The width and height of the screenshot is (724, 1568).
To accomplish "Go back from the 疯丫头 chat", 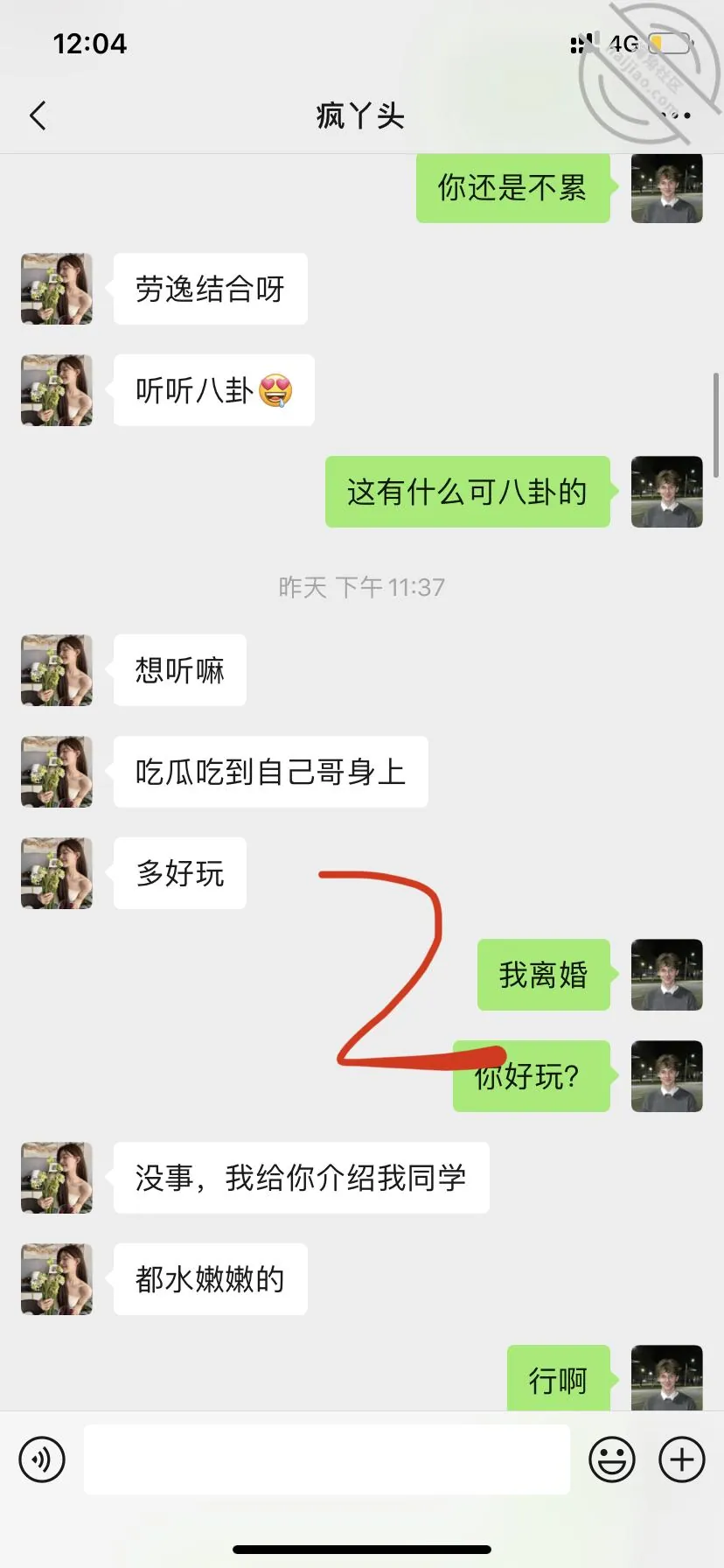I will (x=38, y=115).
